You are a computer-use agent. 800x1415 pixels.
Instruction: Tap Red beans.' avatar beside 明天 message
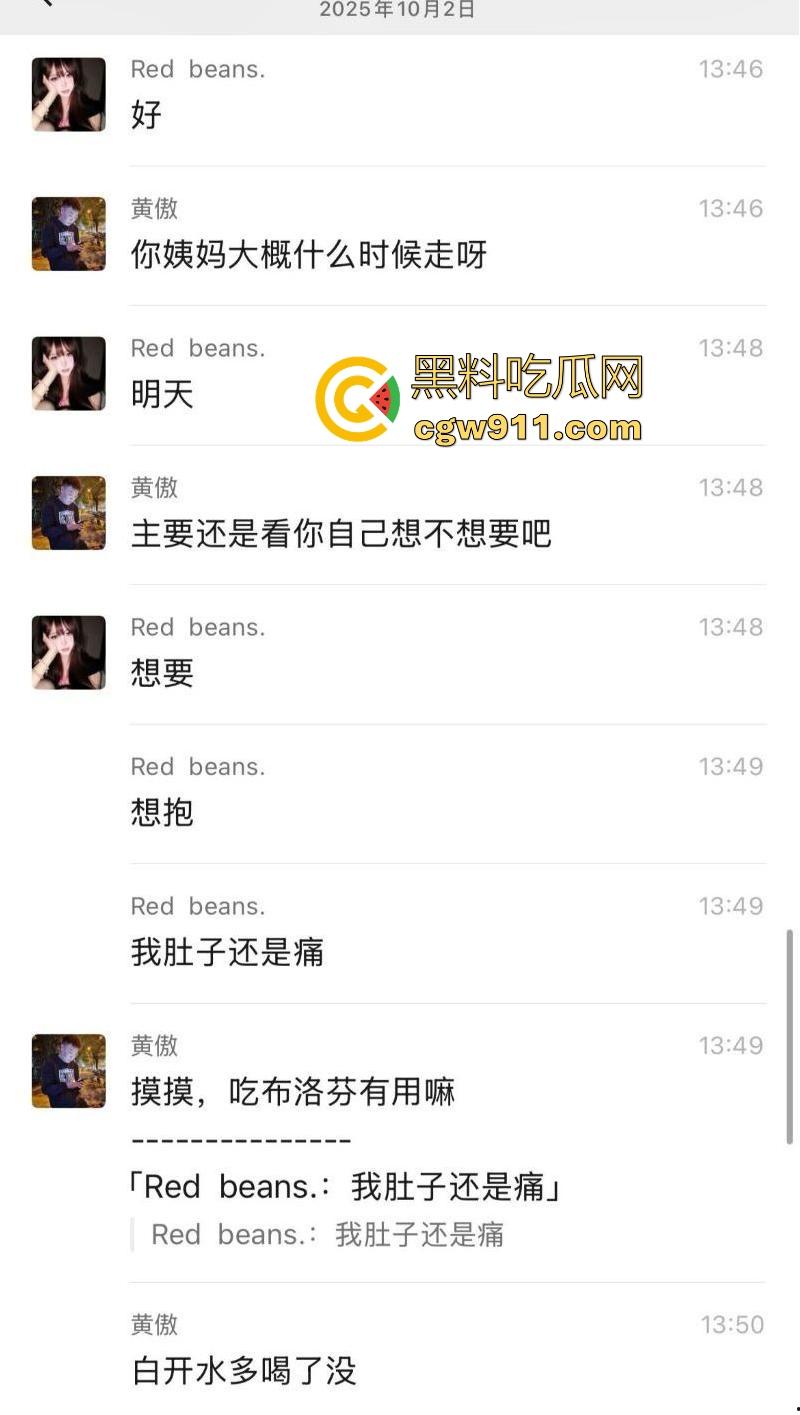tap(67, 373)
